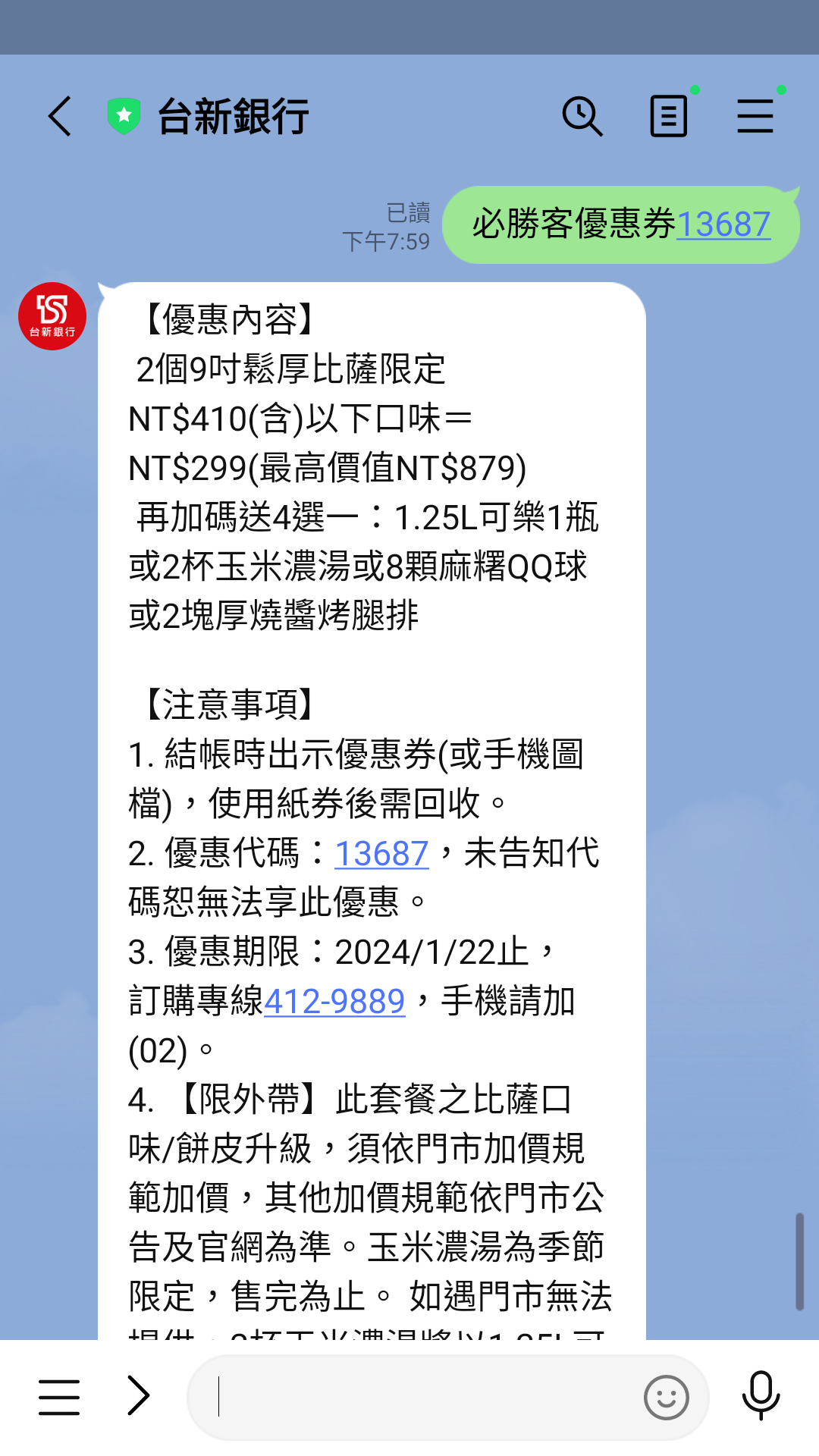Start voice message with microphone icon
The height and width of the screenshot is (1456, 819).
pyautogui.click(x=761, y=1395)
